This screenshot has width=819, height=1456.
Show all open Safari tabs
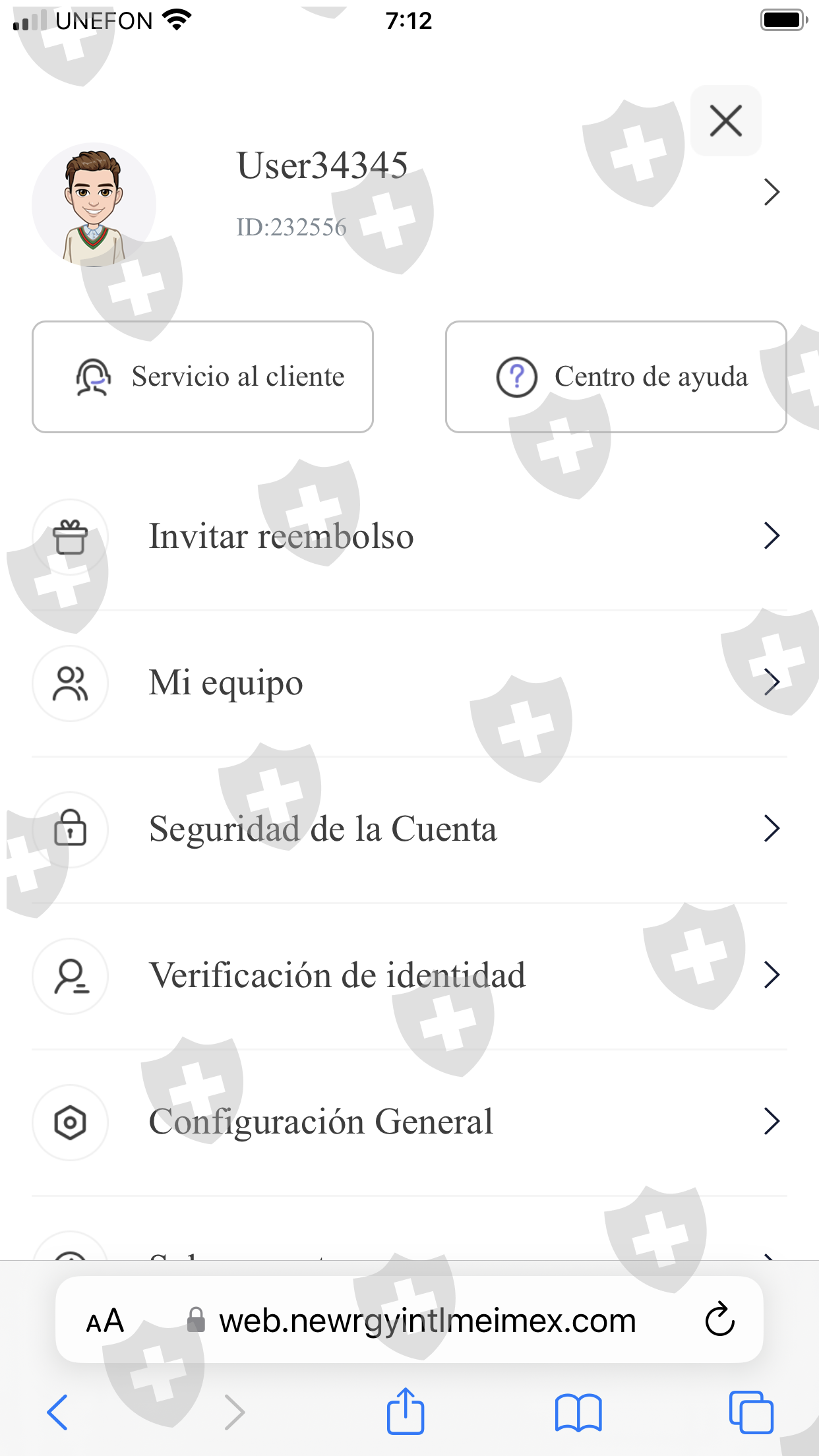(x=750, y=1412)
